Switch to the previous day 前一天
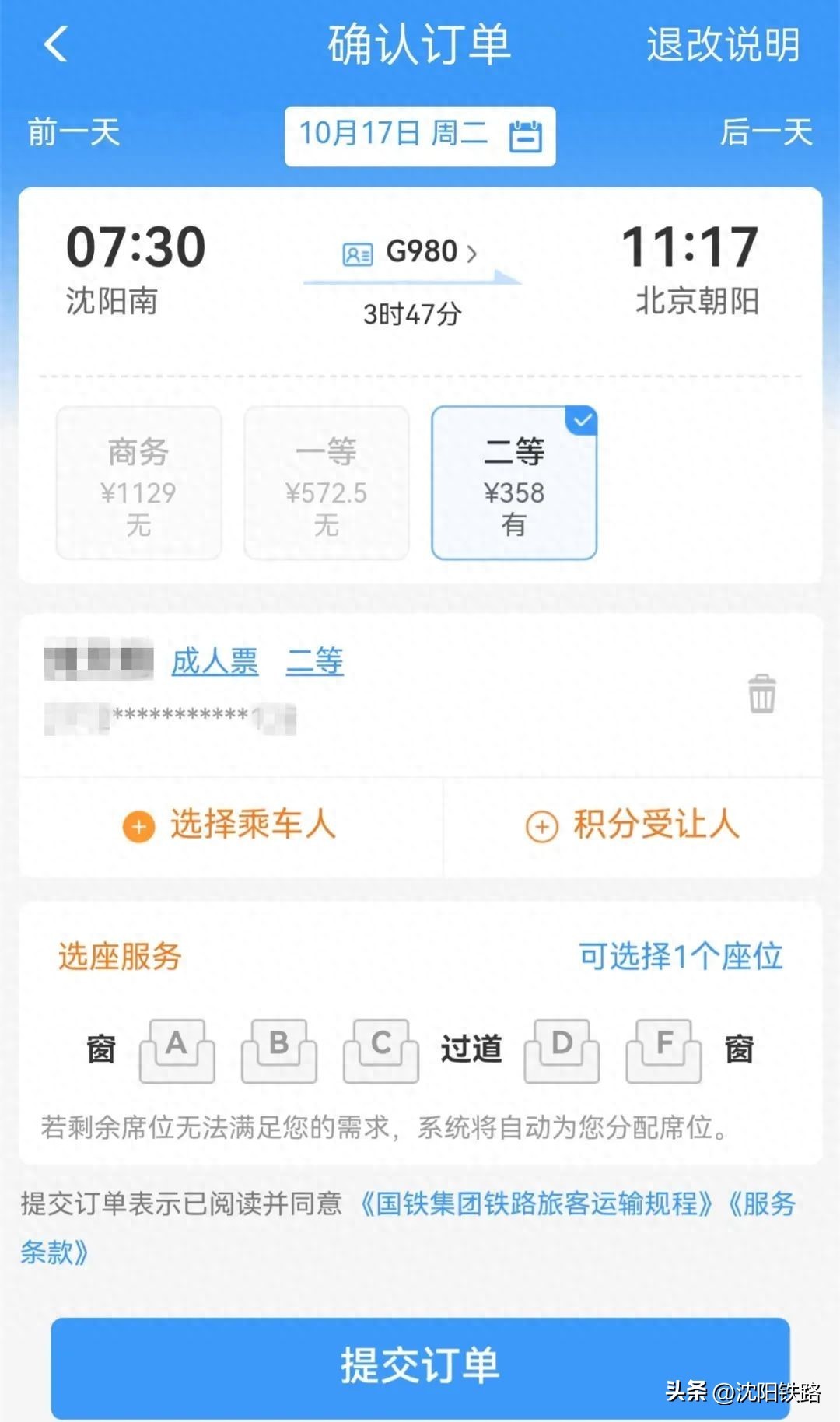The image size is (840, 1422). click(74, 132)
